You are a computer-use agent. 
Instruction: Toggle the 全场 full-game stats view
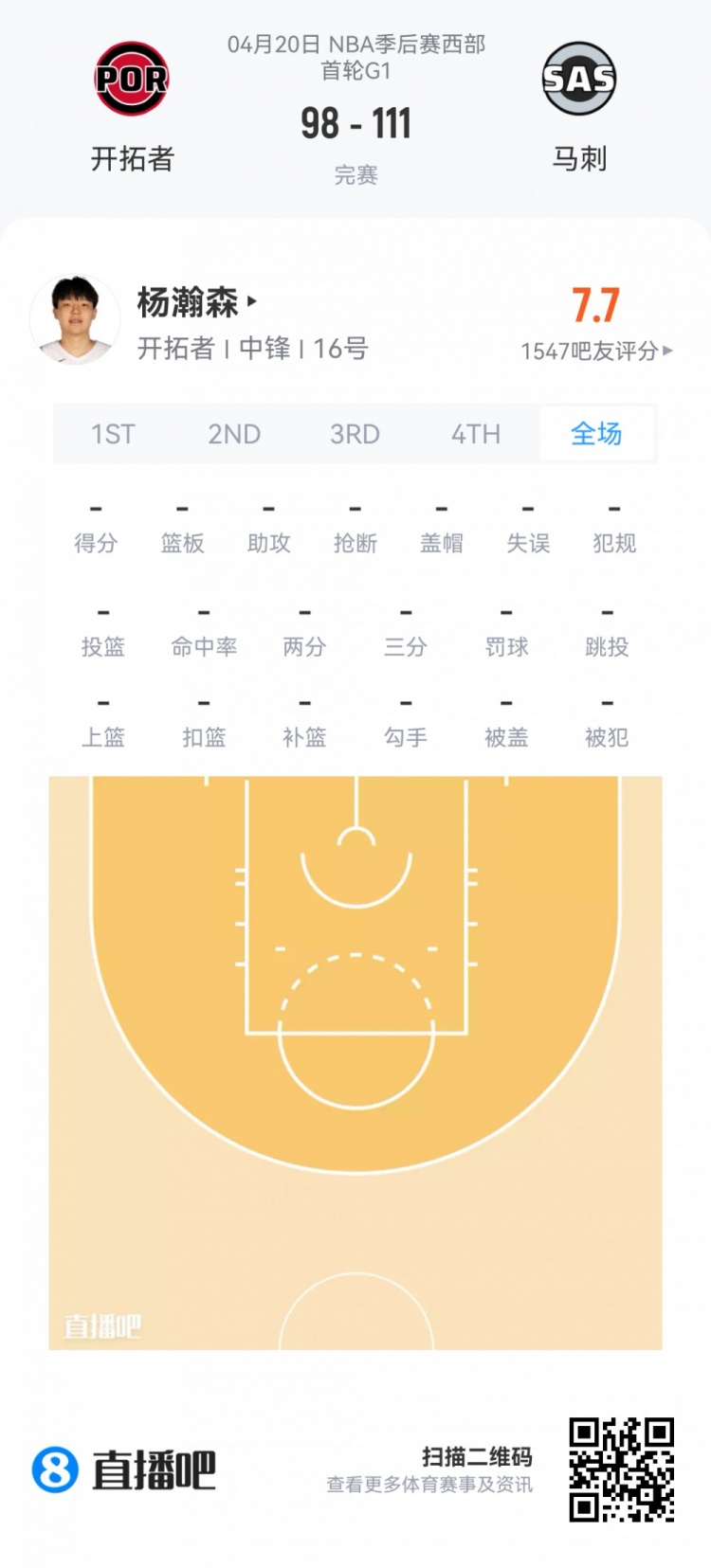596,434
